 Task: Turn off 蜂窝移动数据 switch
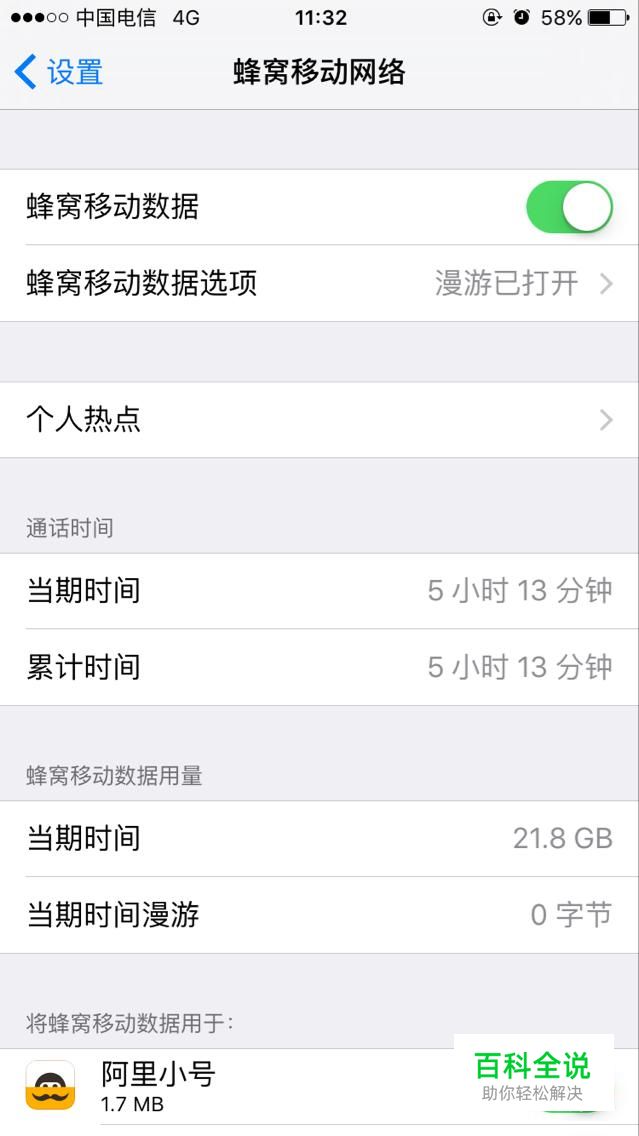(x=568, y=207)
